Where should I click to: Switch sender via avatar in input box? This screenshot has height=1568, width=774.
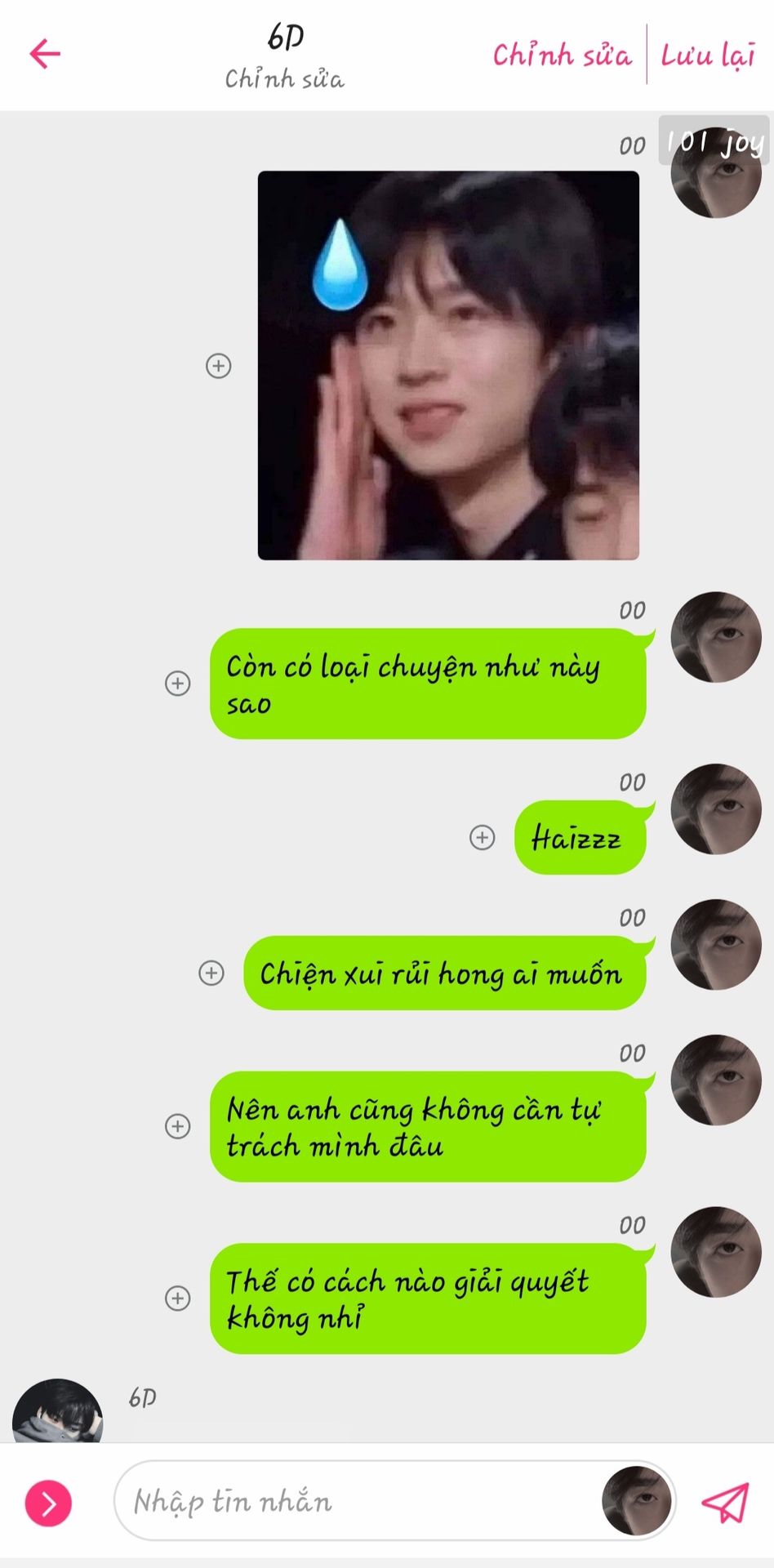(637, 1500)
